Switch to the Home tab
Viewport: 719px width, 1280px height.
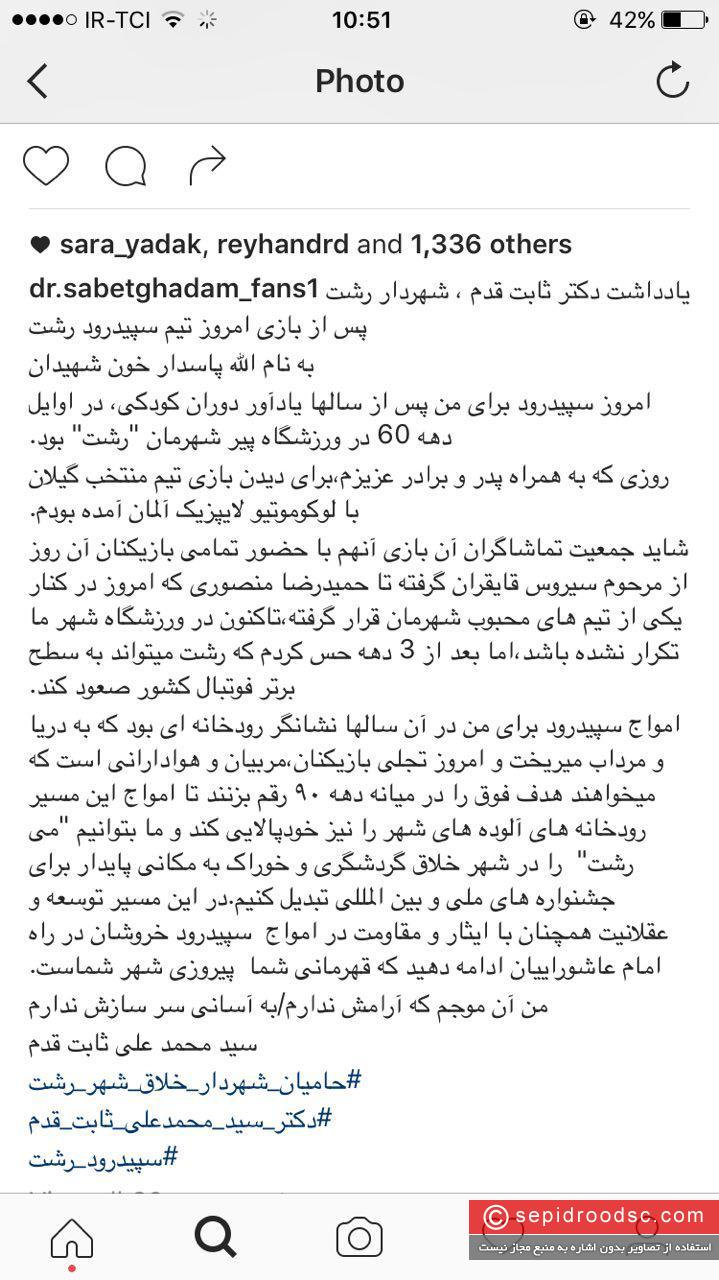point(72,1239)
